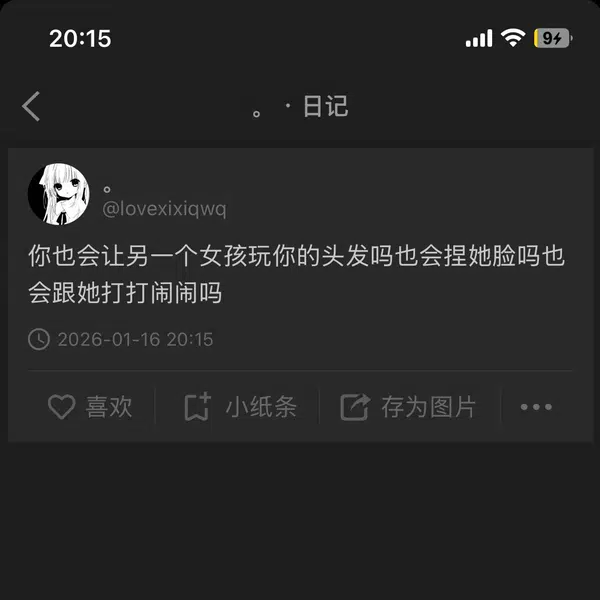Screen dimensions: 600x600
Task: Like this diary entry with 喜欢
Action: click(90, 407)
